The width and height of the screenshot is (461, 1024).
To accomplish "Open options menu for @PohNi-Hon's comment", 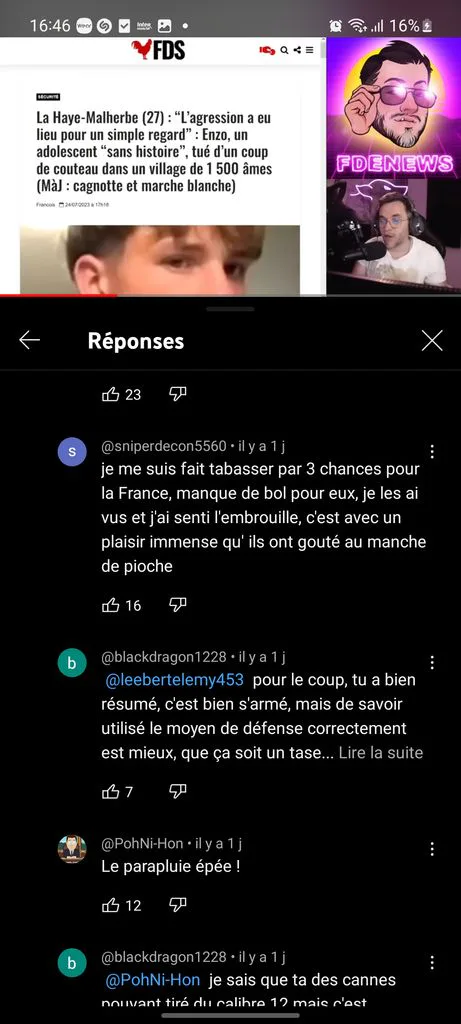I will (432, 849).
